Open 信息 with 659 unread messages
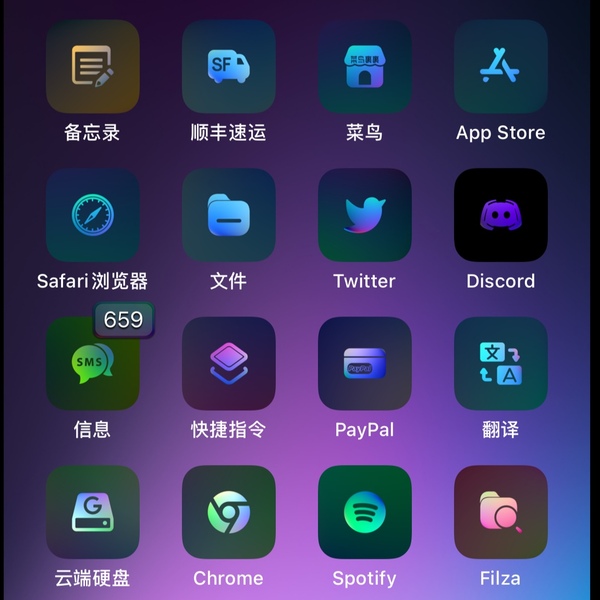 [x=92, y=364]
